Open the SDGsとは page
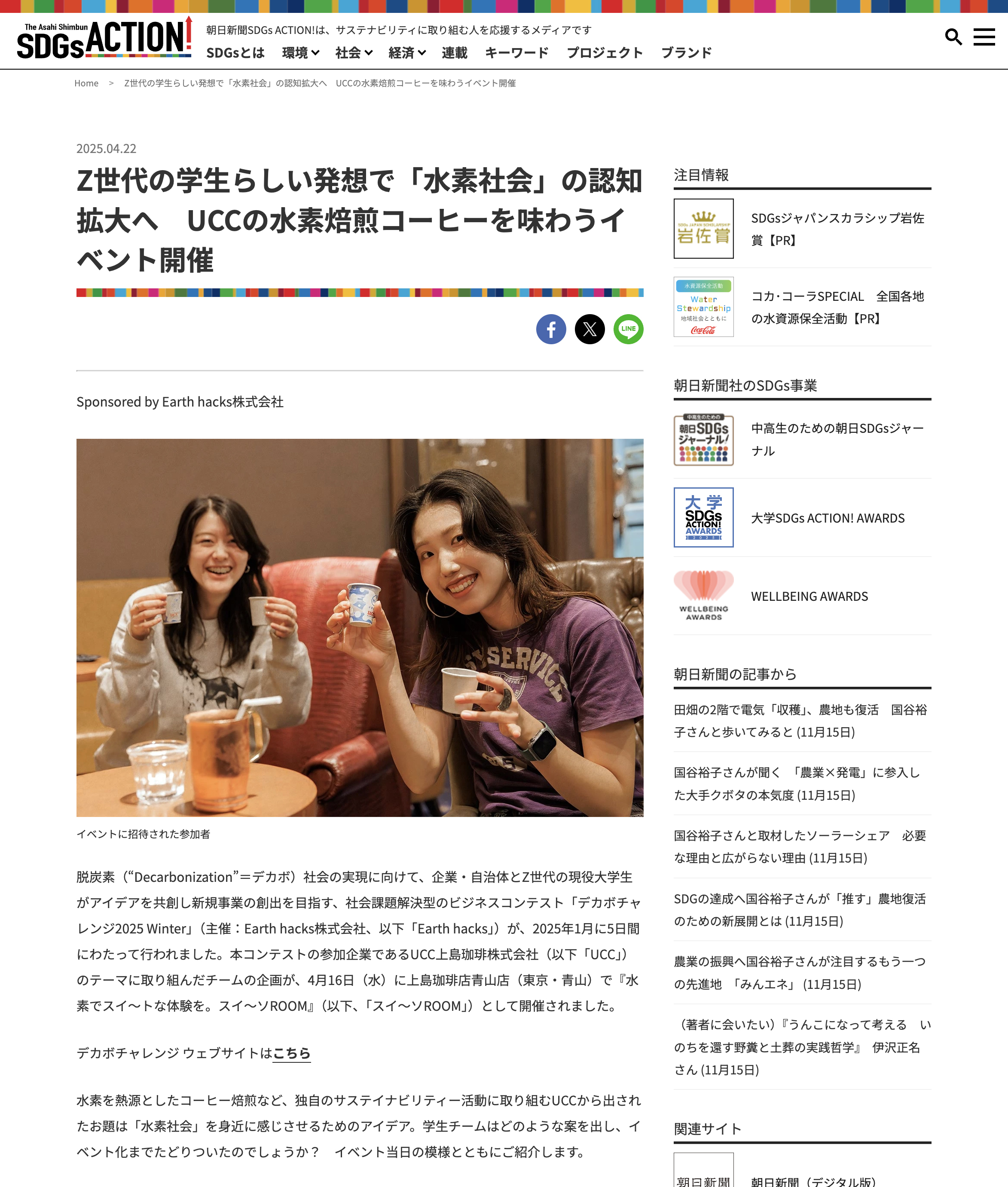This screenshot has width=1008, height=1187. click(x=235, y=52)
